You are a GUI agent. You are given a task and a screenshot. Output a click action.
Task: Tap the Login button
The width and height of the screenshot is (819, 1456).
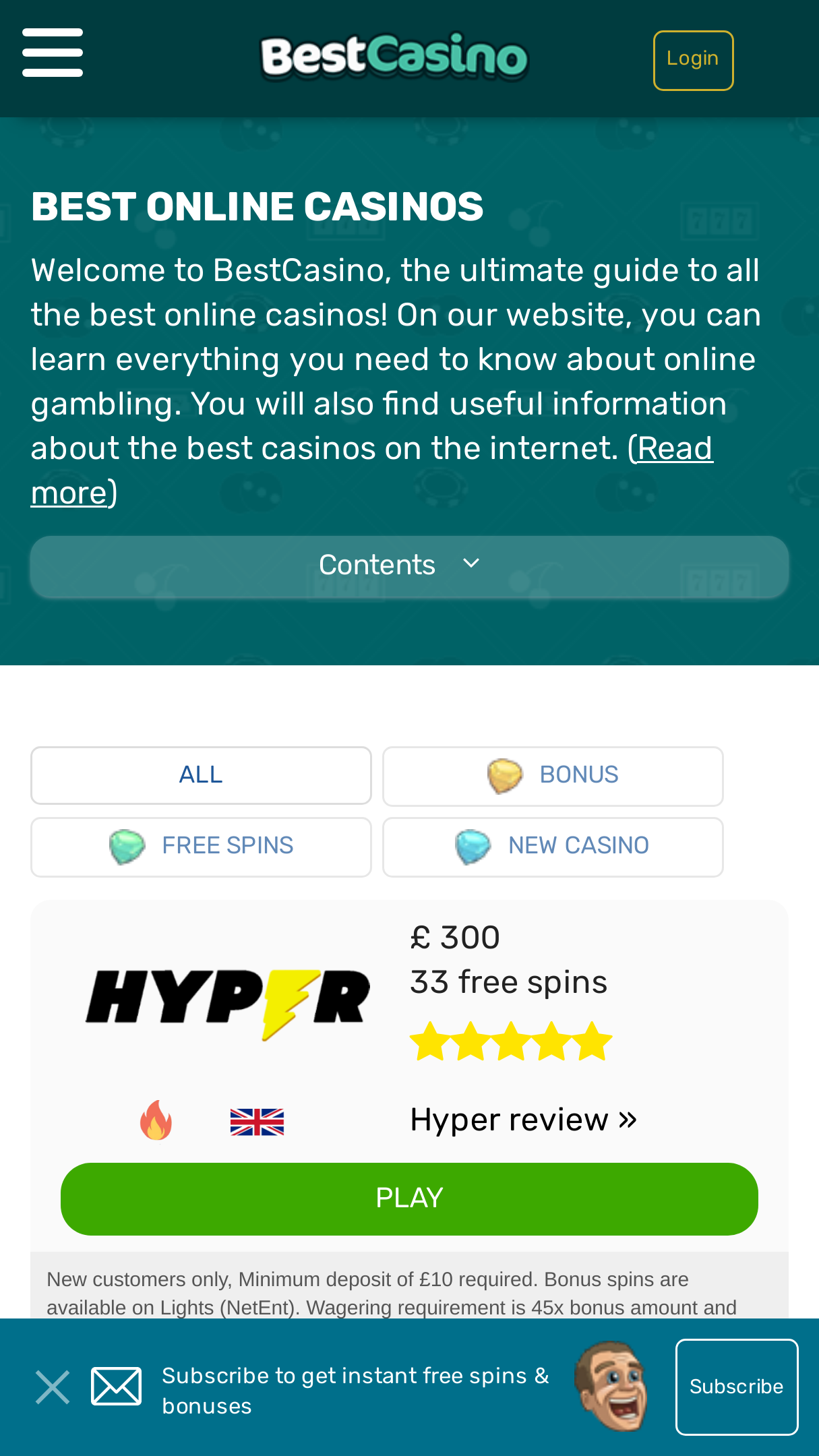coord(693,60)
